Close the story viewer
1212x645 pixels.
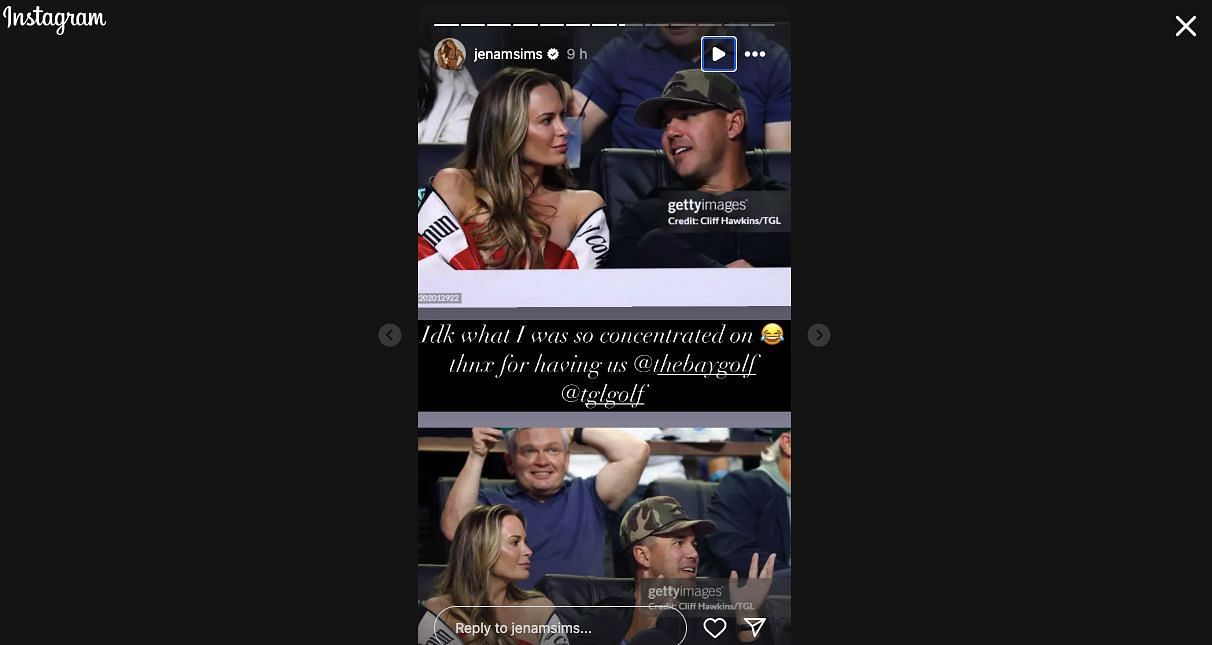click(x=1185, y=26)
